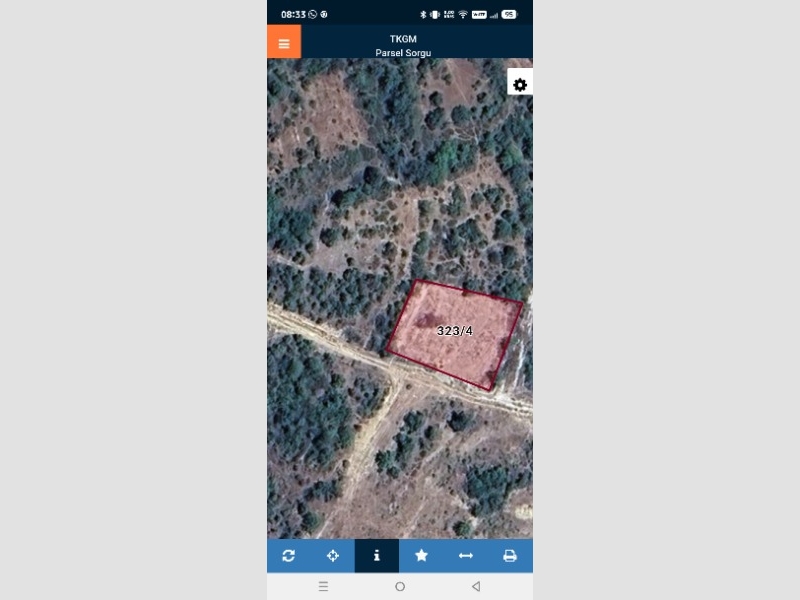Print the parcel map
The image size is (800, 600).
pyautogui.click(x=510, y=556)
